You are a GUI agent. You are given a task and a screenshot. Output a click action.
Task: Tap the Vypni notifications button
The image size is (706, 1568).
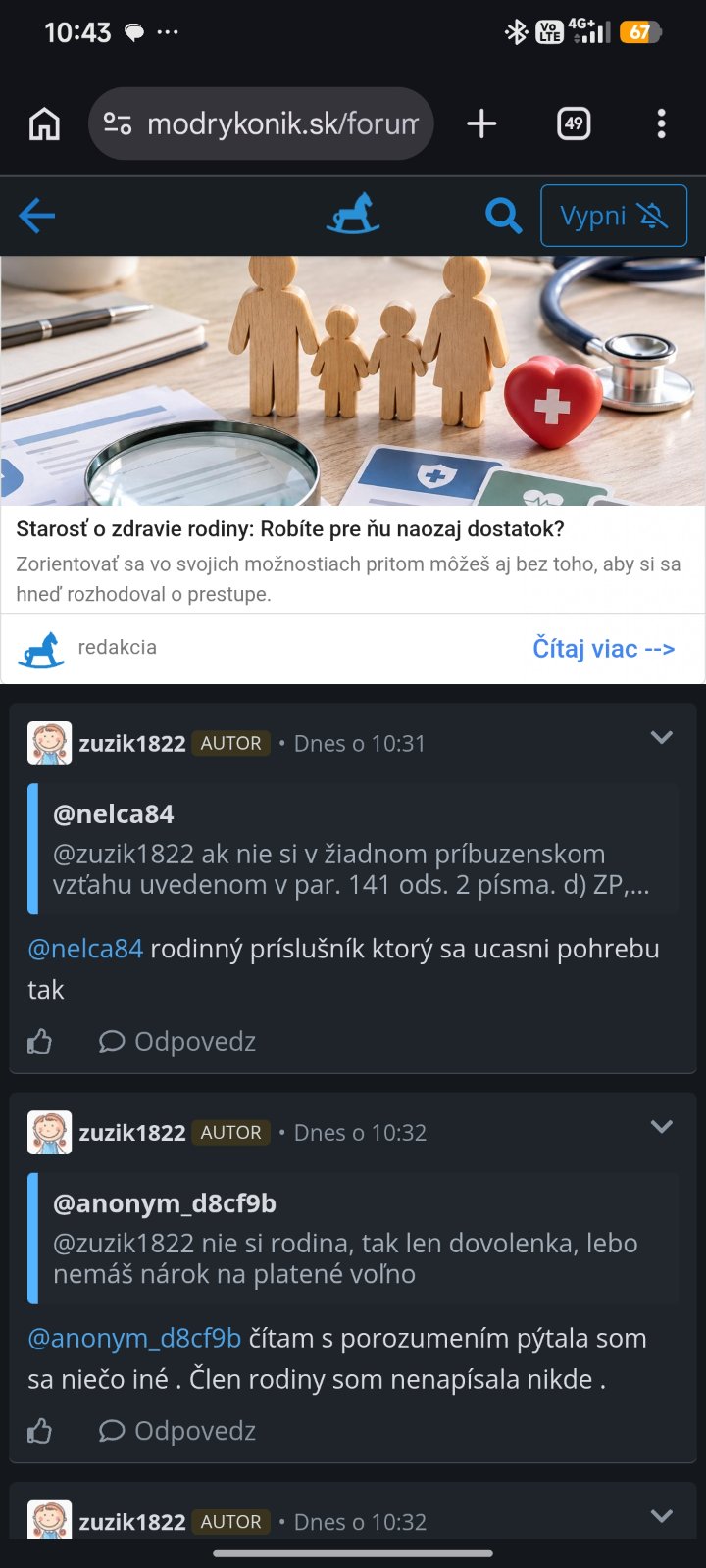[614, 216]
